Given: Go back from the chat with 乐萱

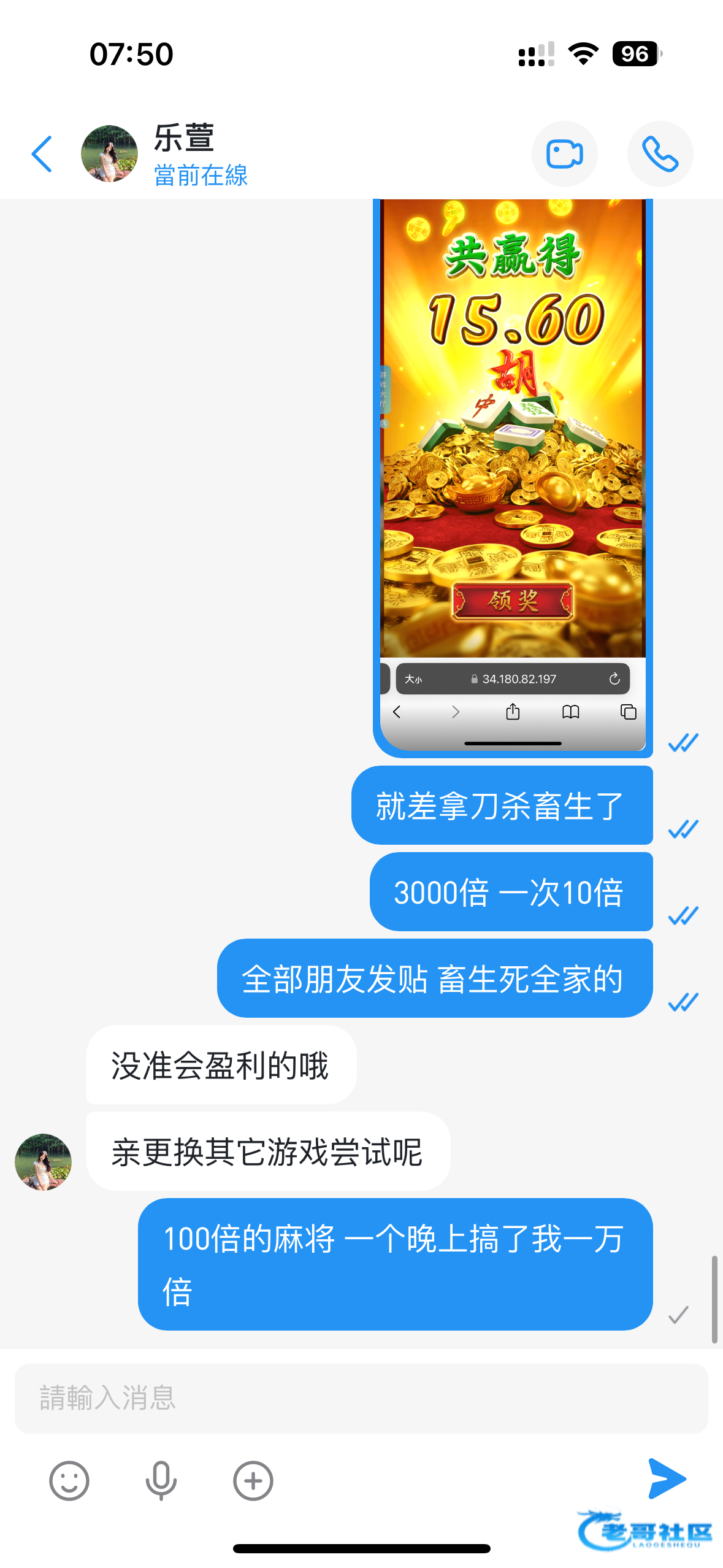Looking at the screenshot, I should (x=42, y=154).
